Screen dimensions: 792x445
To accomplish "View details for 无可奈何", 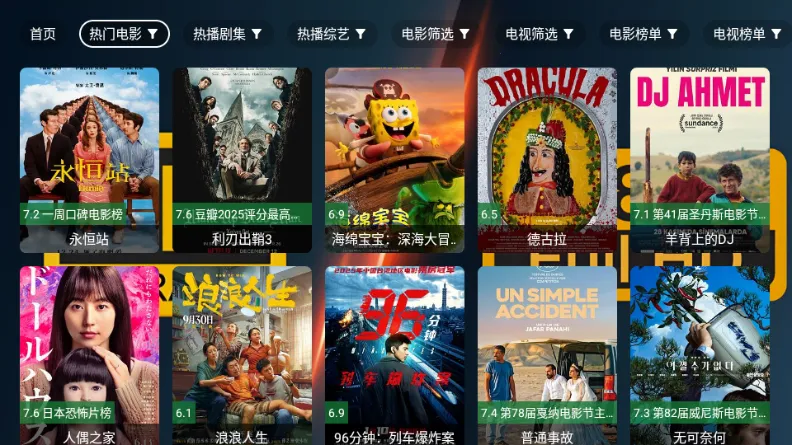I will tap(700, 355).
